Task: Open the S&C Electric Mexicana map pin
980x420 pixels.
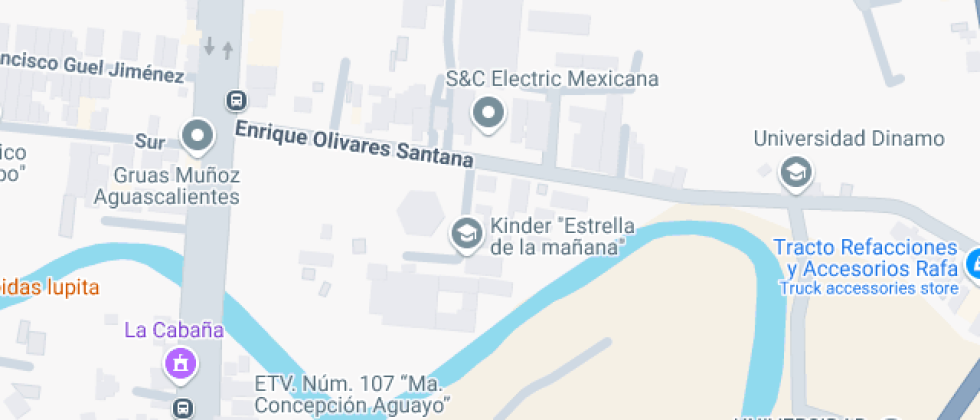Action: [488, 113]
